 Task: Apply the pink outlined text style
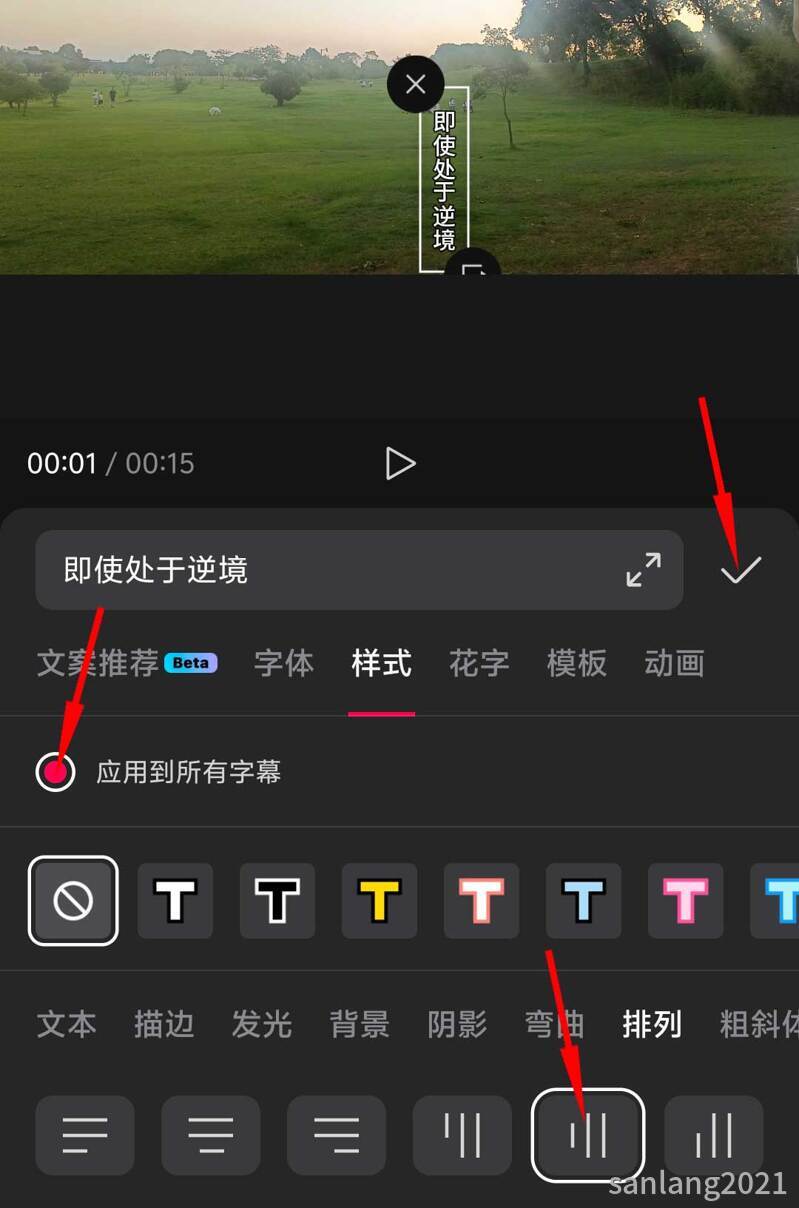(481, 901)
